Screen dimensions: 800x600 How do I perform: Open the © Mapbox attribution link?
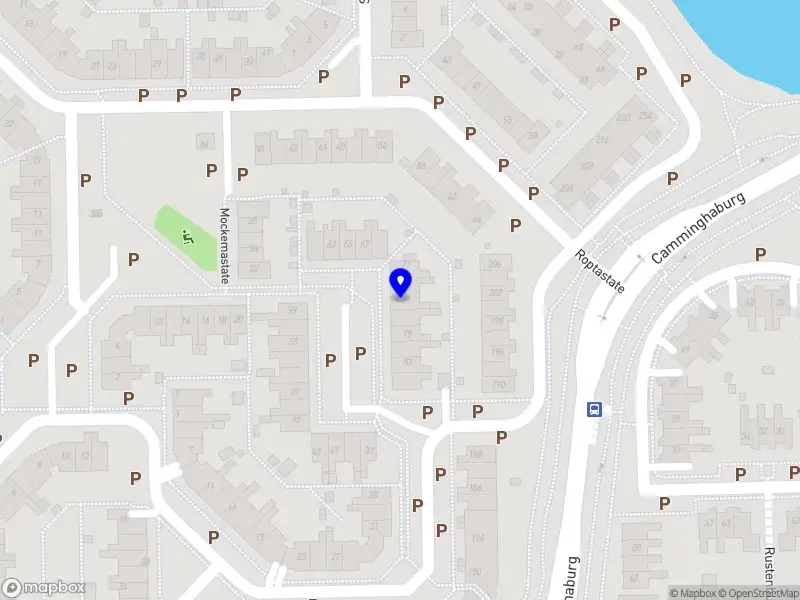694,593
